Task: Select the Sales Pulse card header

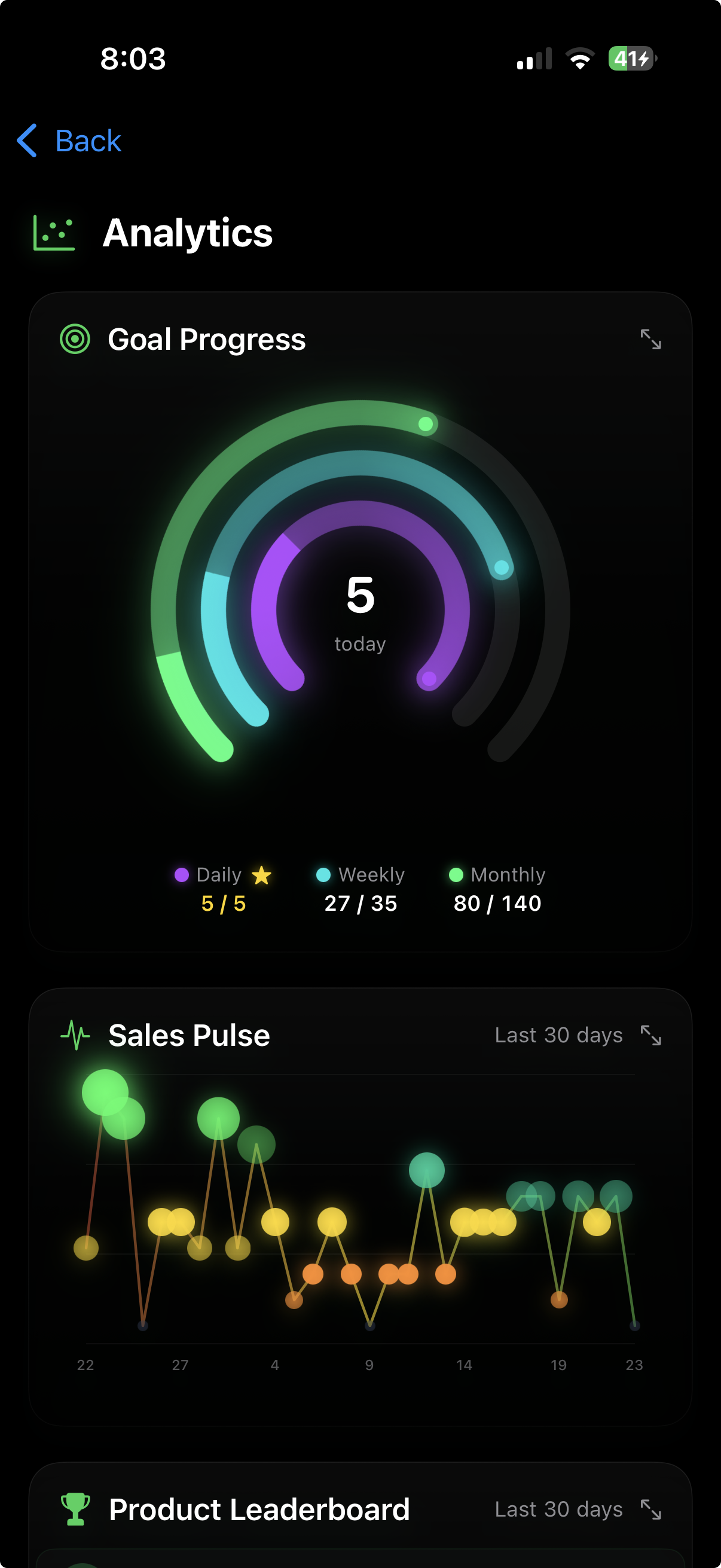Action: click(x=190, y=1035)
